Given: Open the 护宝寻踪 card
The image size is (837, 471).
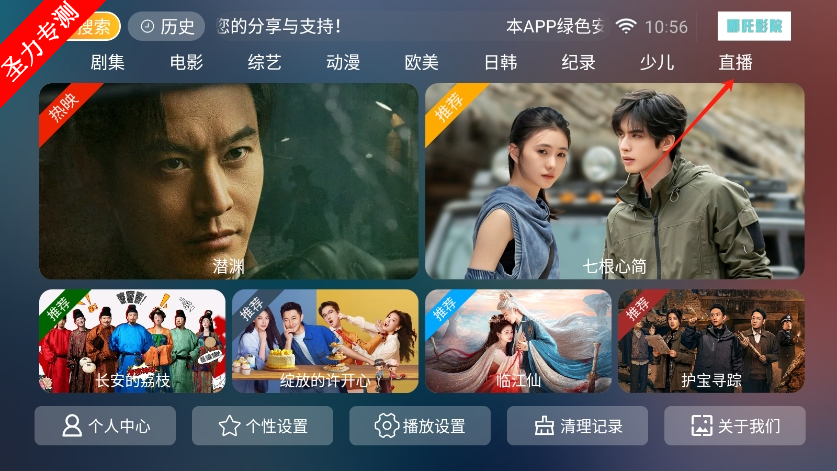Looking at the screenshot, I should [x=711, y=342].
